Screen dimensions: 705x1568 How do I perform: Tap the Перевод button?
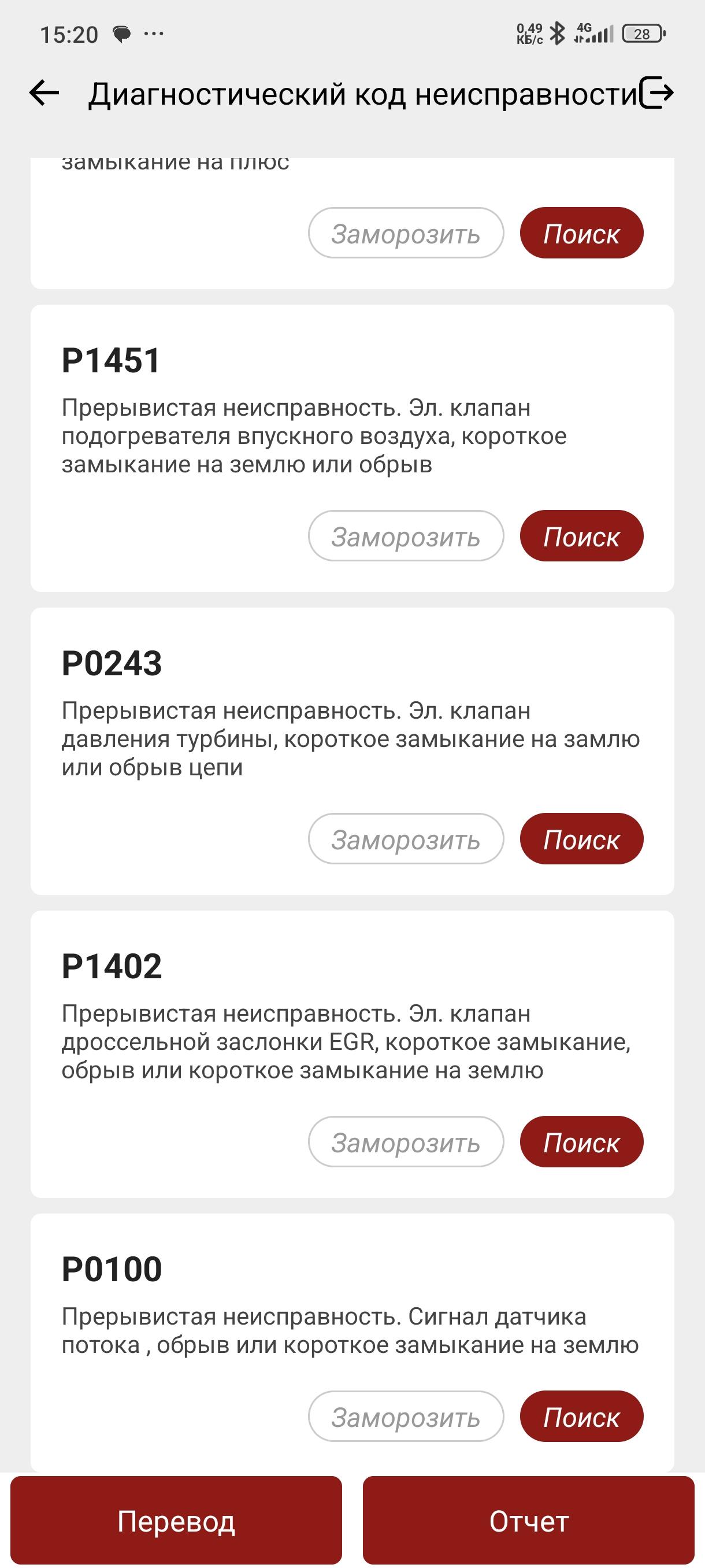point(176,1521)
